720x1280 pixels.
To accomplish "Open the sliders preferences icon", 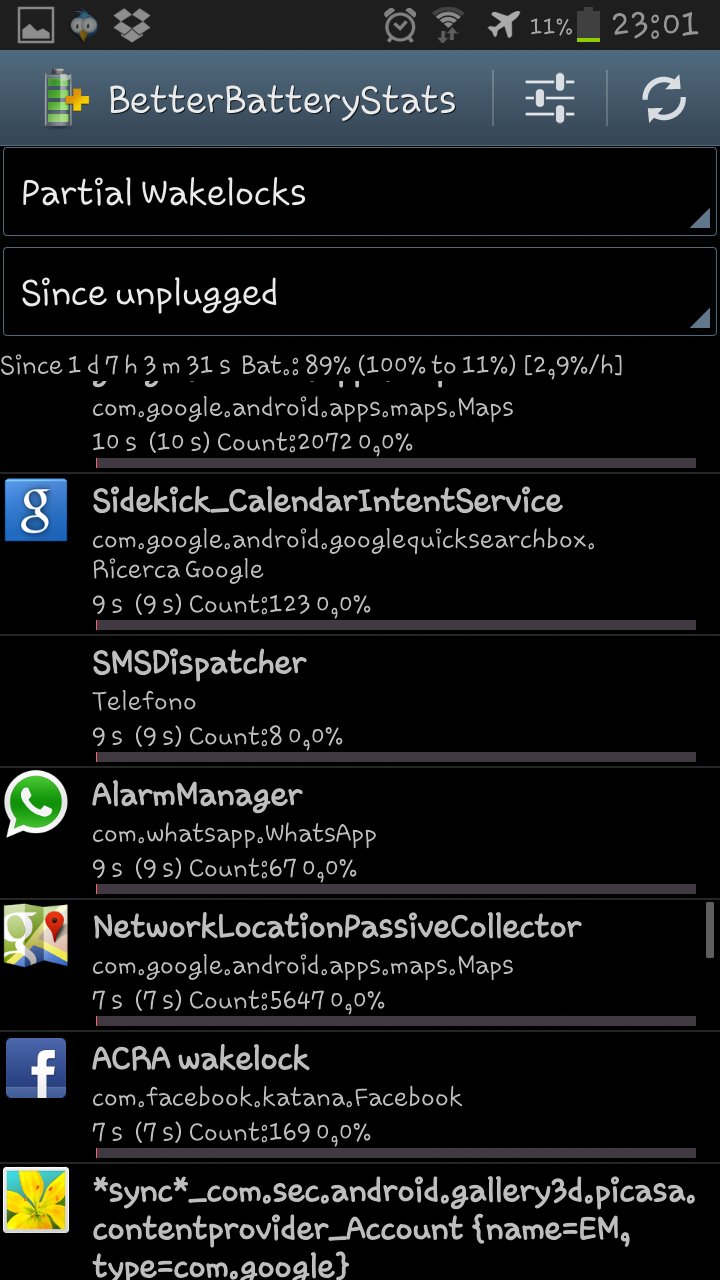I will [x=550, y=98].
